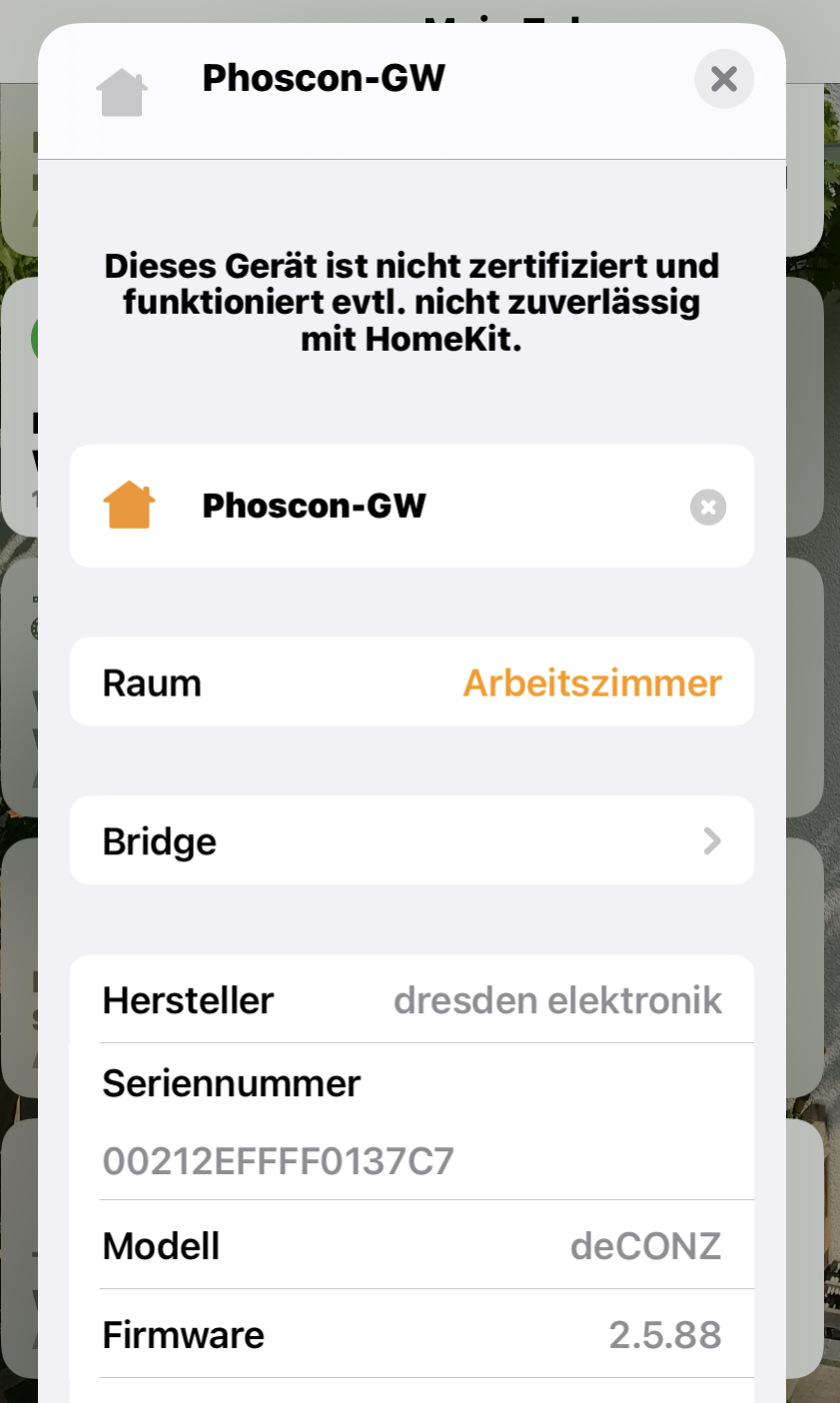Tap the orange house icon next to name
This screenshot has width=840, height=1403.
pyautogui.click(x=130, y=506)
